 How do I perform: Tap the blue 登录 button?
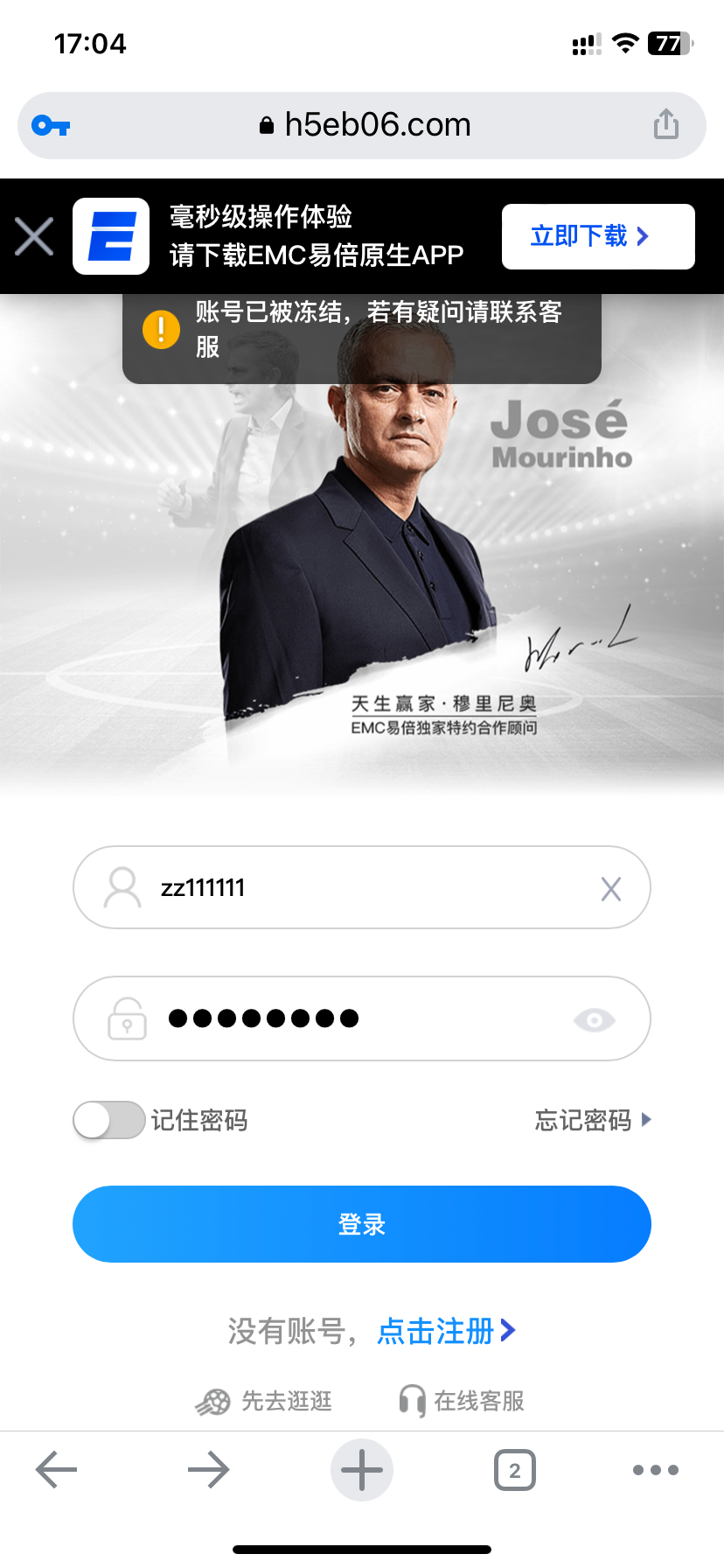pyautogui.click(x=362, y=1224)
